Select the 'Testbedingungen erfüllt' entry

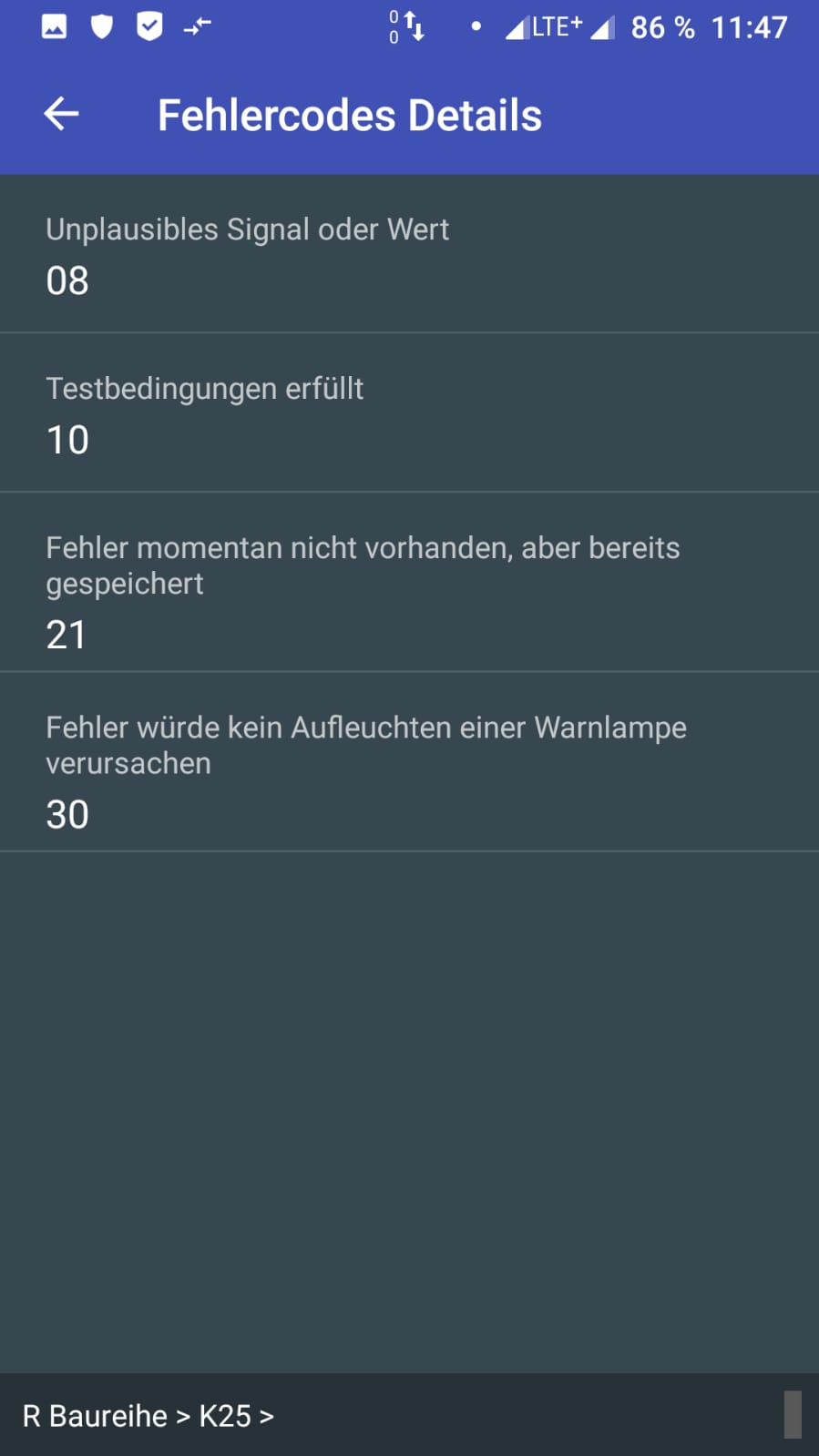[x=409, y=413]
